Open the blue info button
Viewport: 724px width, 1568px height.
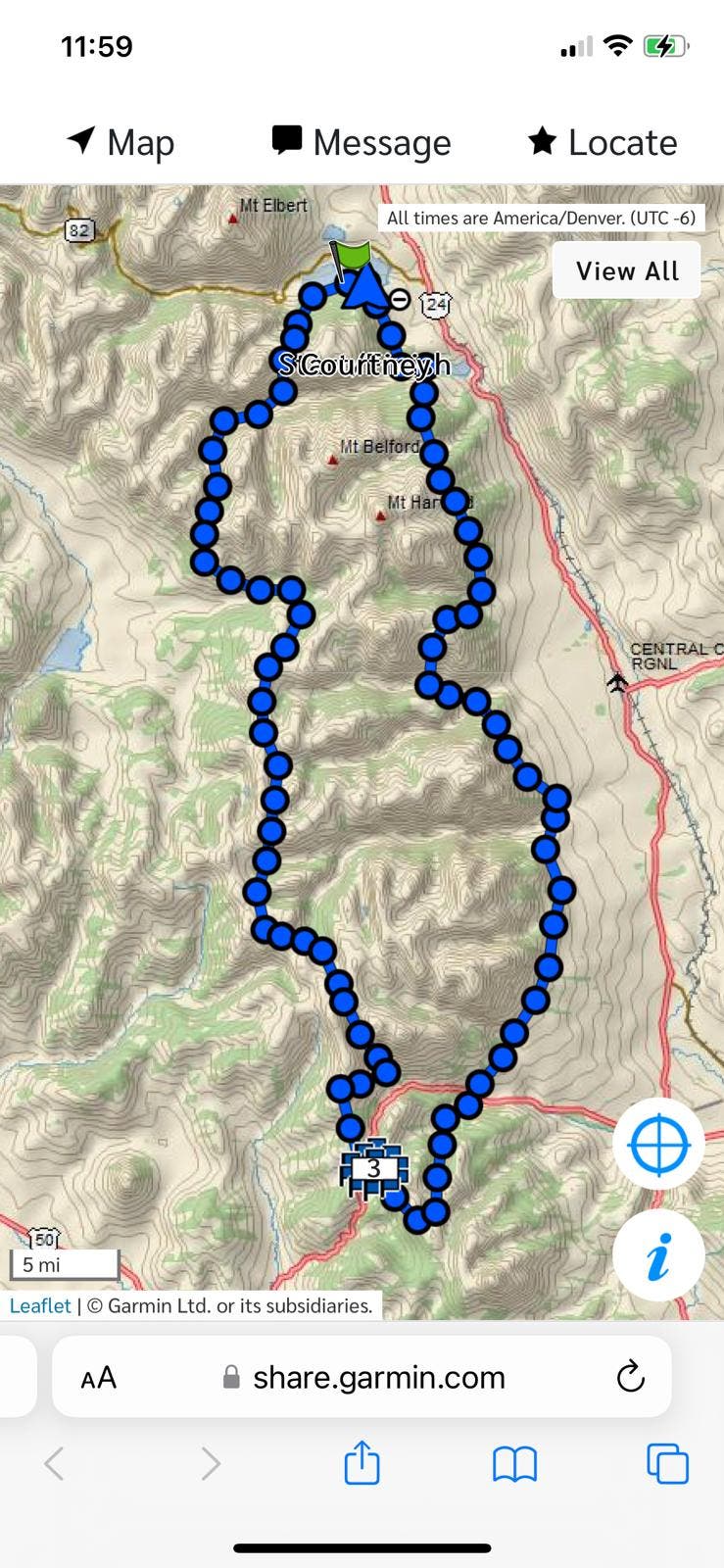pyautogui.click(x=658, y=1255)
